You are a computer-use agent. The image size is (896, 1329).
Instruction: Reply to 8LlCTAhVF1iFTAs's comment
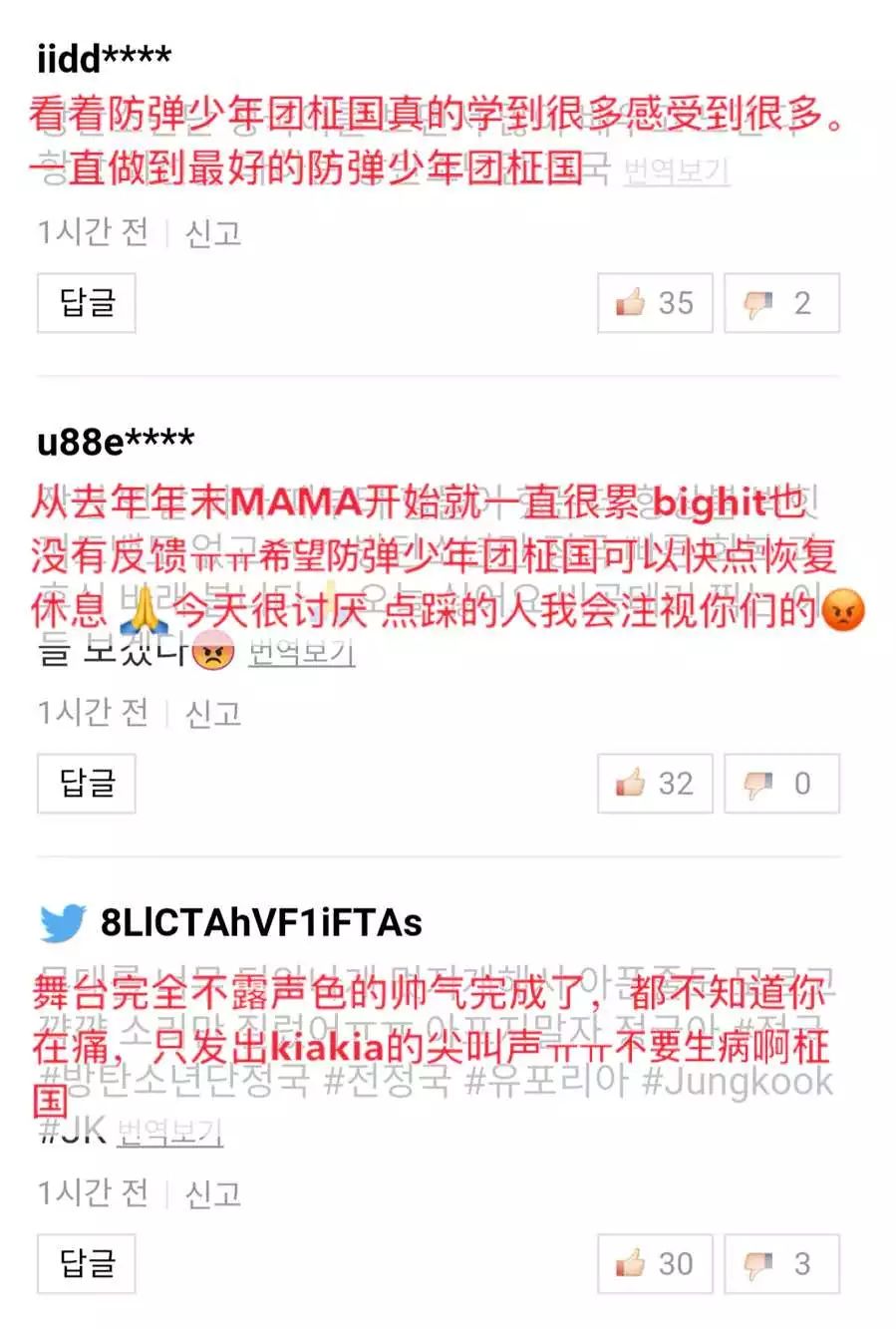coord(87,1263)
